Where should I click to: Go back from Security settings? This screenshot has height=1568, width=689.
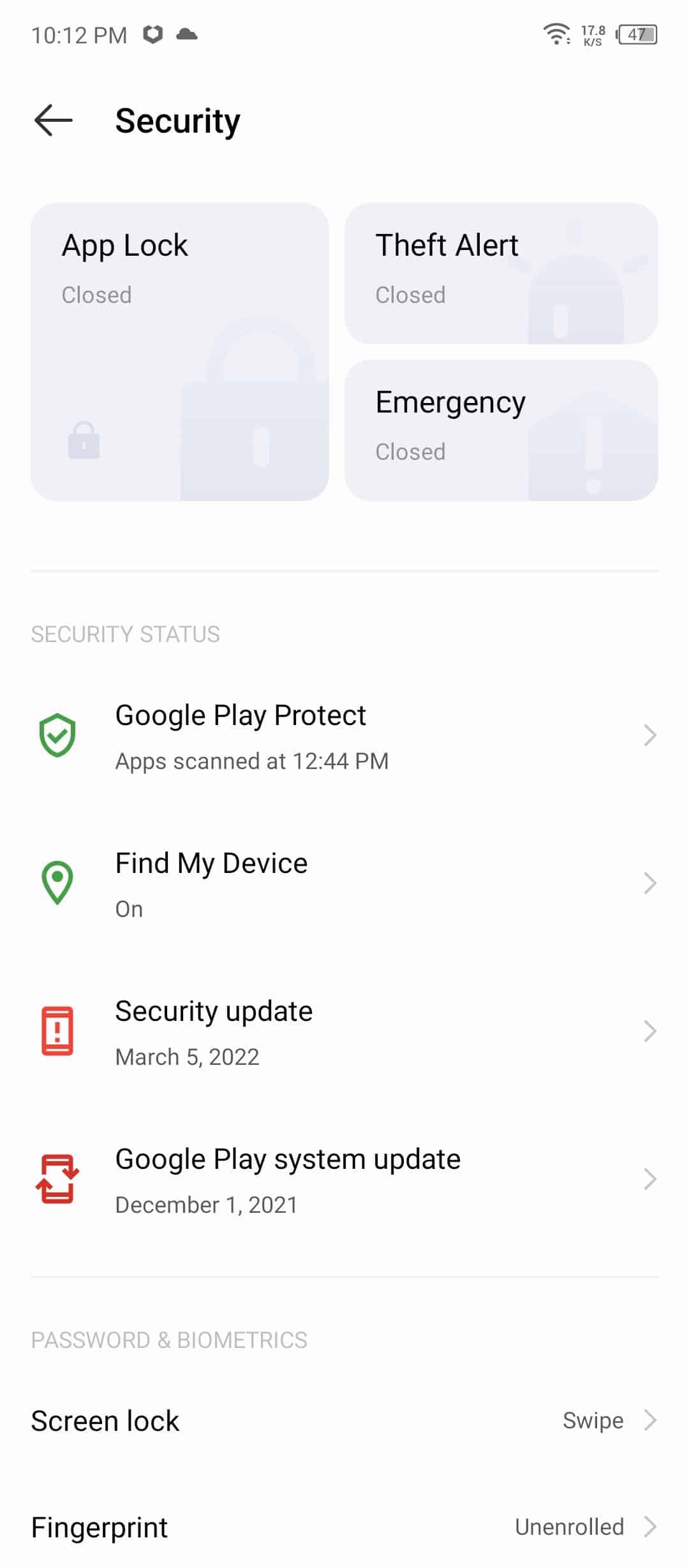pyautogui.click(x=53, y=121)
